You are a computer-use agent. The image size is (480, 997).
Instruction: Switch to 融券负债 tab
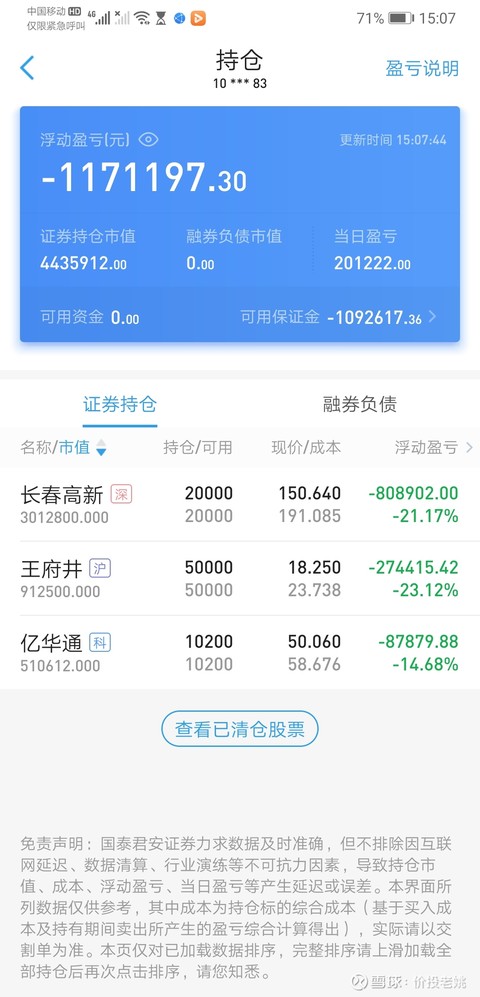click(x=360, y=404)
